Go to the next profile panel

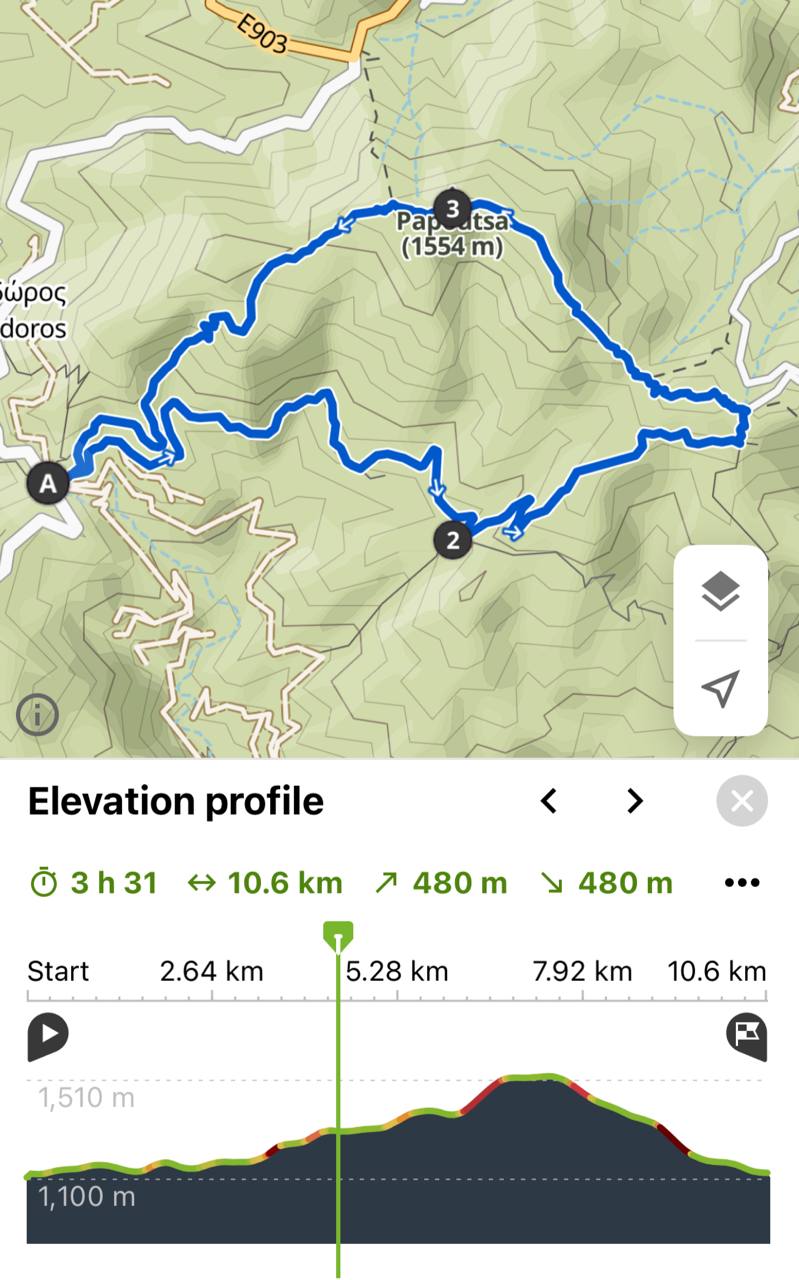(x=635, y=801)
